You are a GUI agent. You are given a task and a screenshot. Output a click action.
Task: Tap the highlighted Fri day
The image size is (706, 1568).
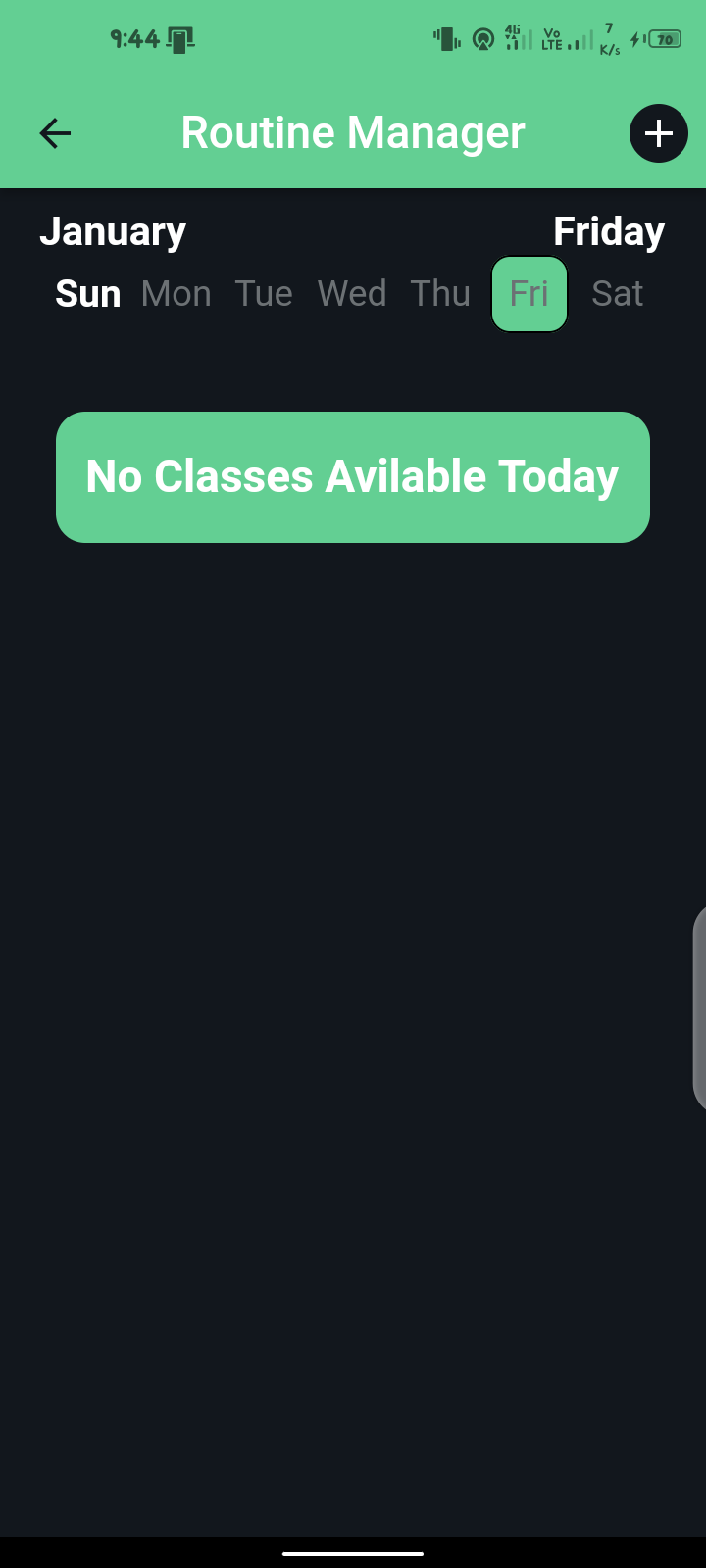coord(529,294)
